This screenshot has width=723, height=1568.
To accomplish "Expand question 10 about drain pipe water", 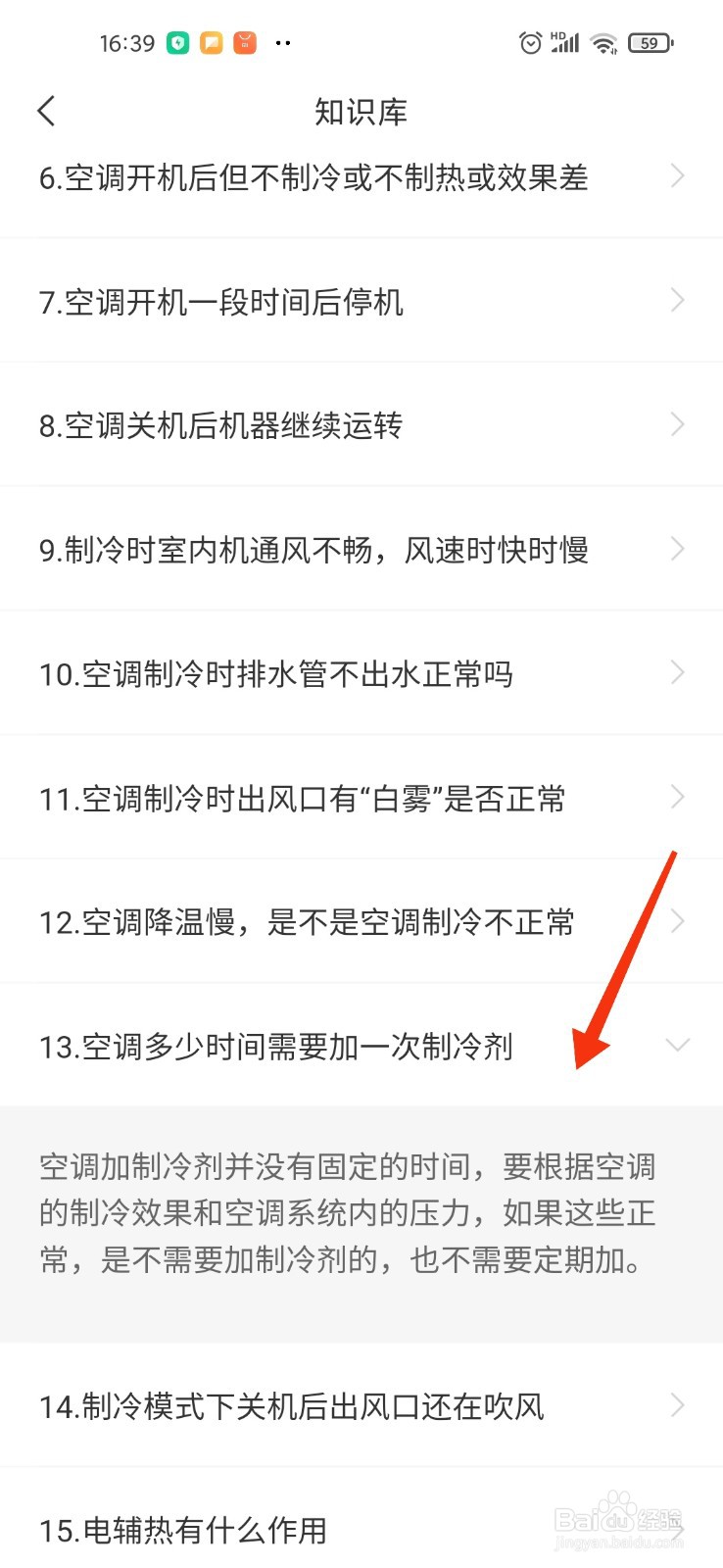I will 361,673.
